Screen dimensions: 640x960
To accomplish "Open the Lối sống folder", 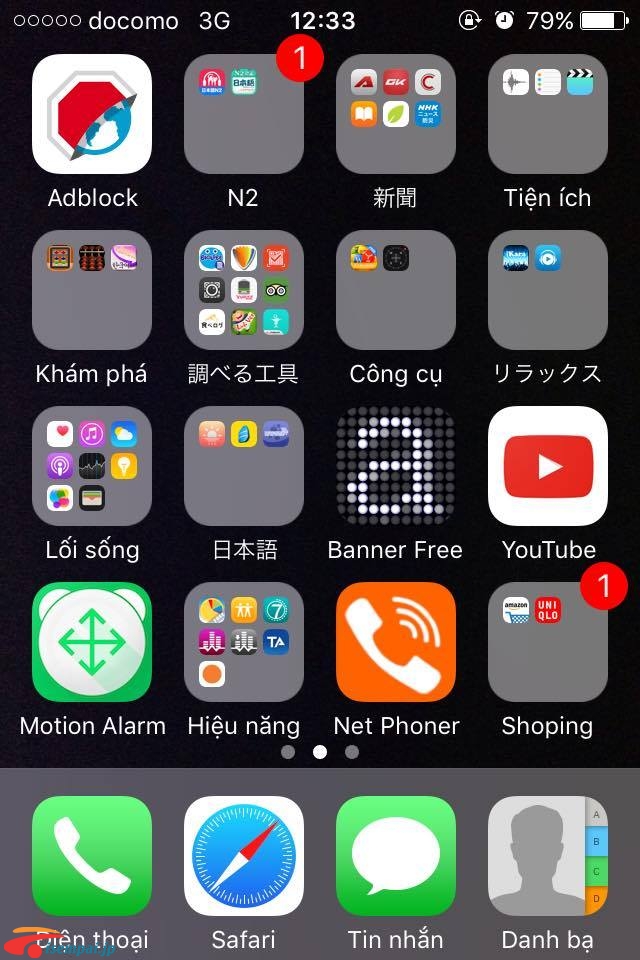I will point(92,466).
